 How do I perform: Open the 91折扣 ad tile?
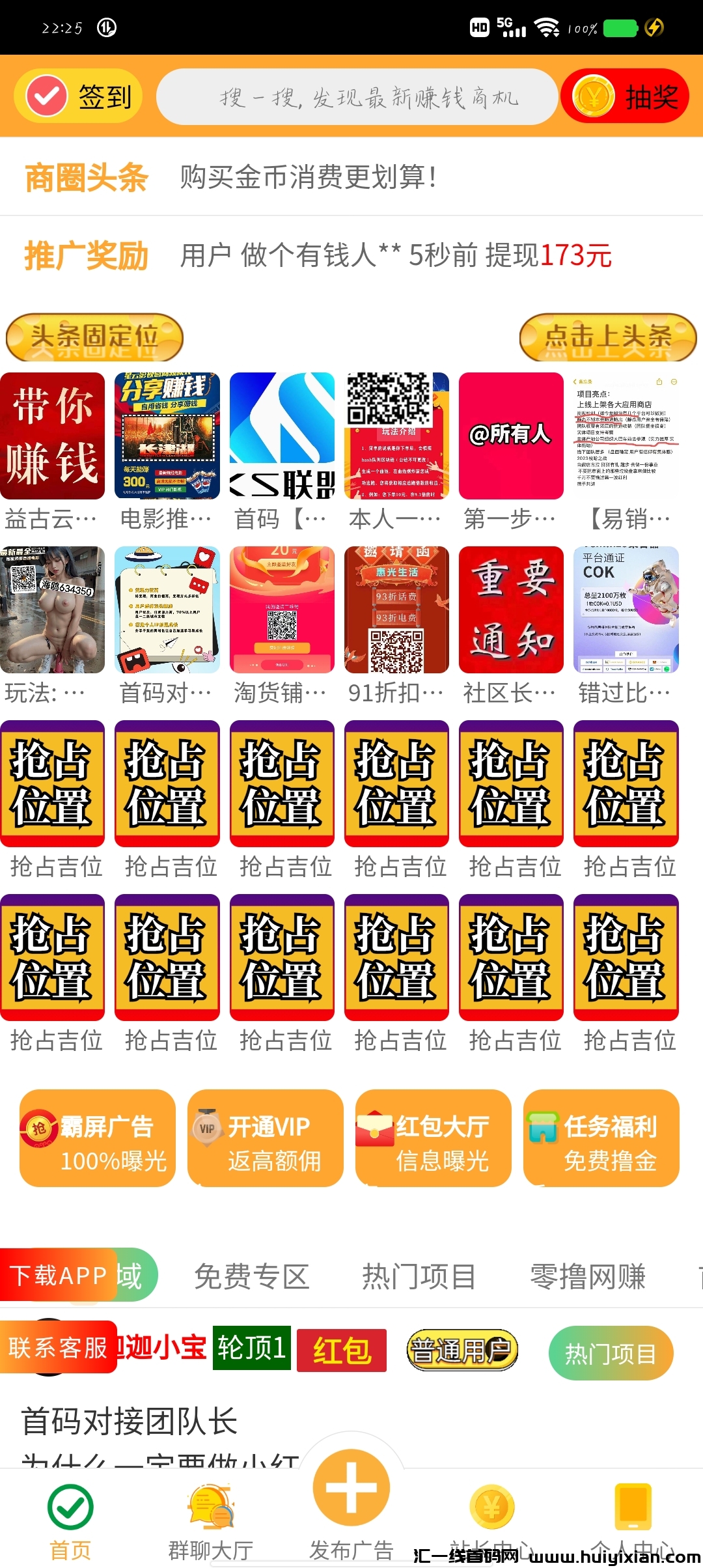pyautogui.click(x=396, y=610)
